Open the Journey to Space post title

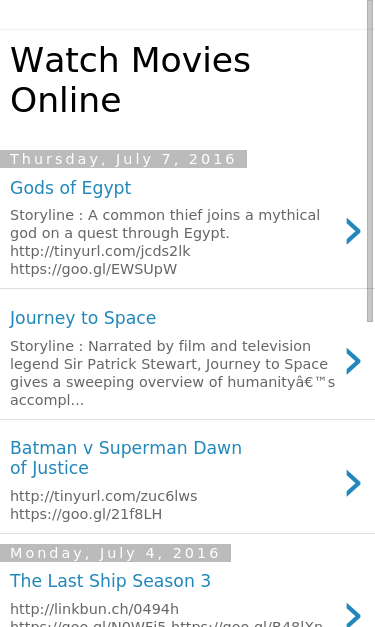tap(83, 318)
